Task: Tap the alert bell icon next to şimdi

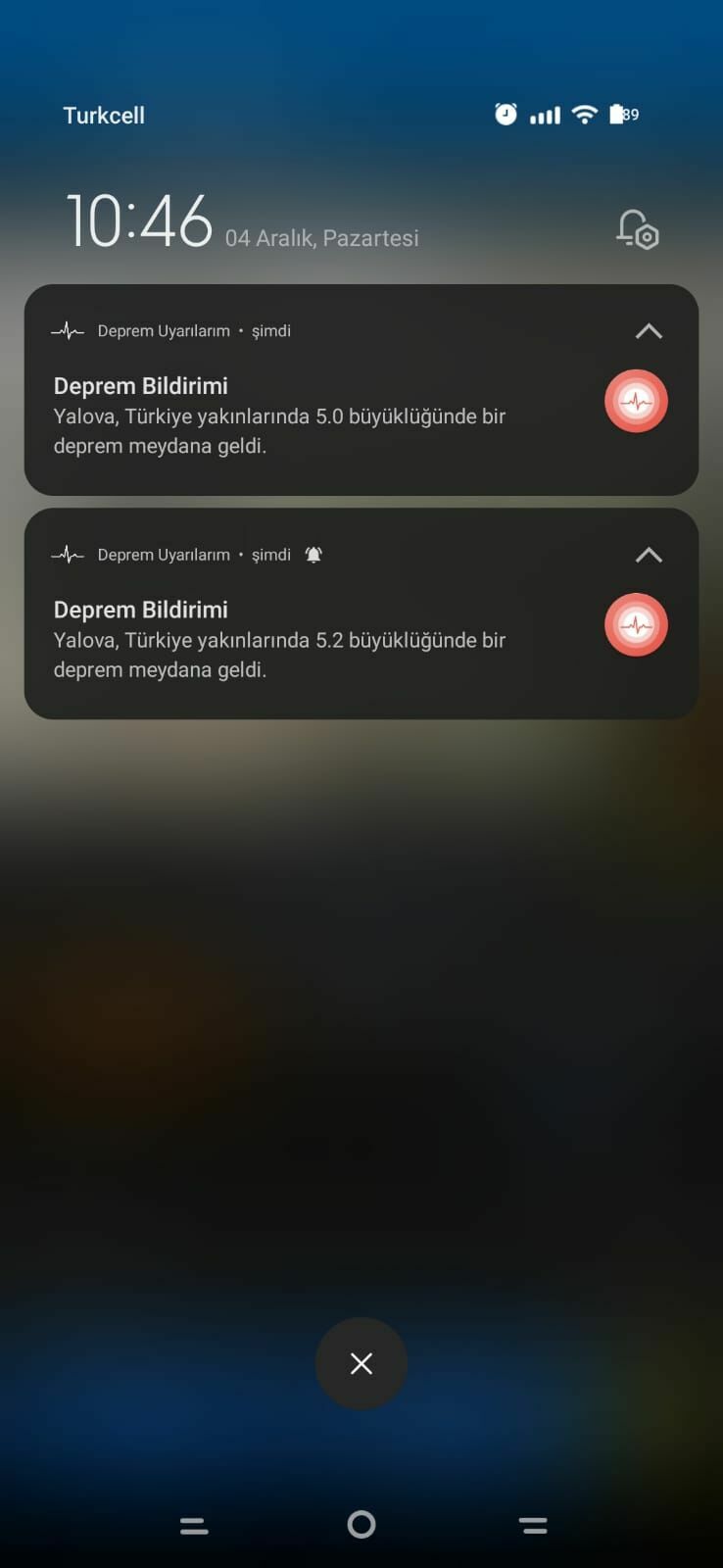Action: 313,554
